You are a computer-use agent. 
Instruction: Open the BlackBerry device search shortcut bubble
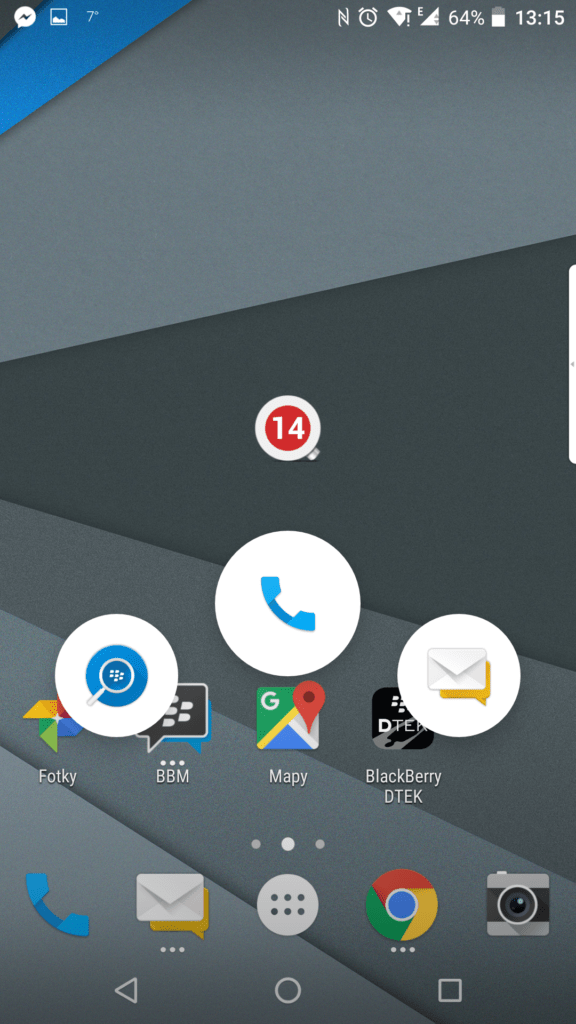(x=116, y=675)
